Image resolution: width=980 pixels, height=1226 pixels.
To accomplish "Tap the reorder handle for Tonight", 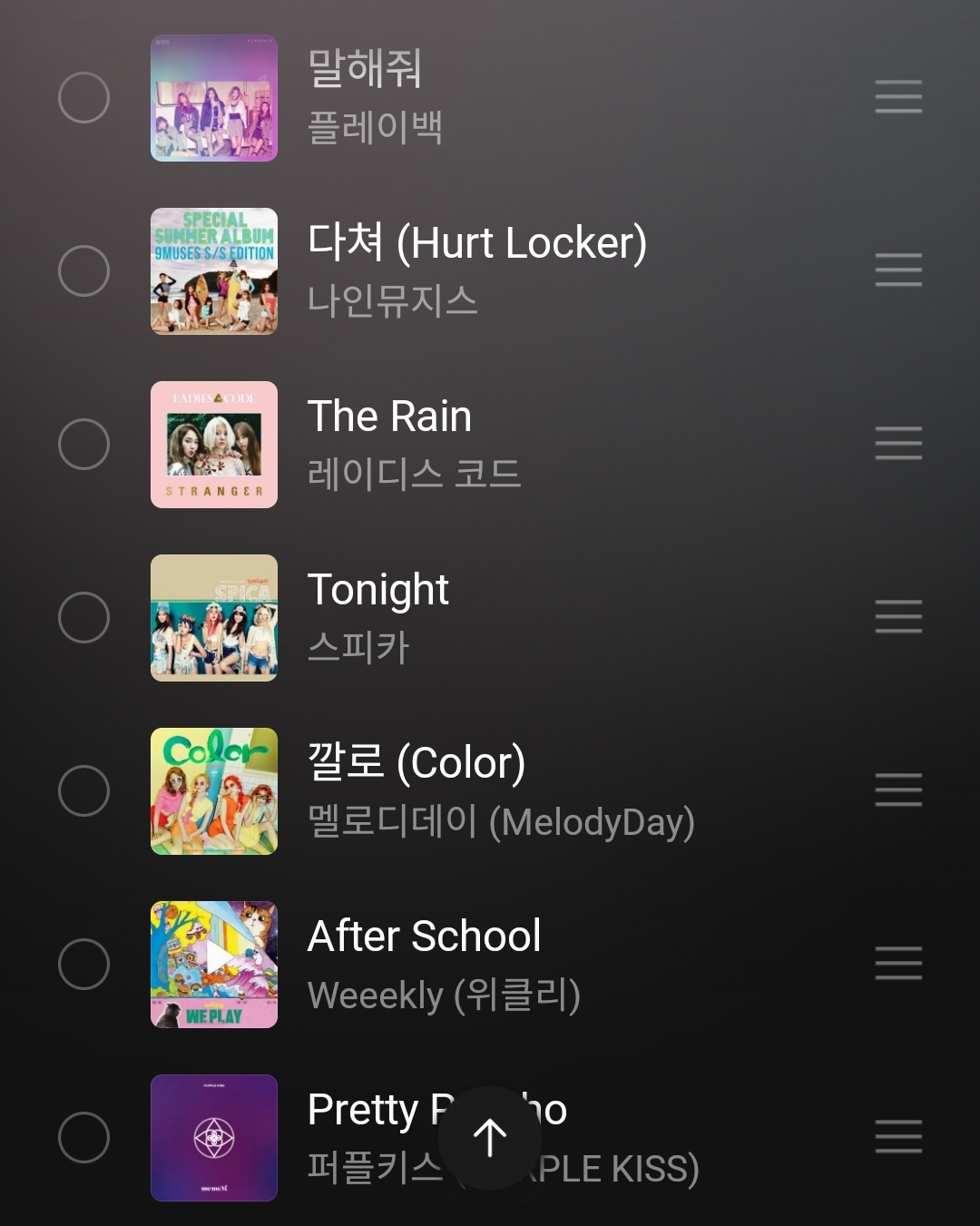I will [898, 617].
